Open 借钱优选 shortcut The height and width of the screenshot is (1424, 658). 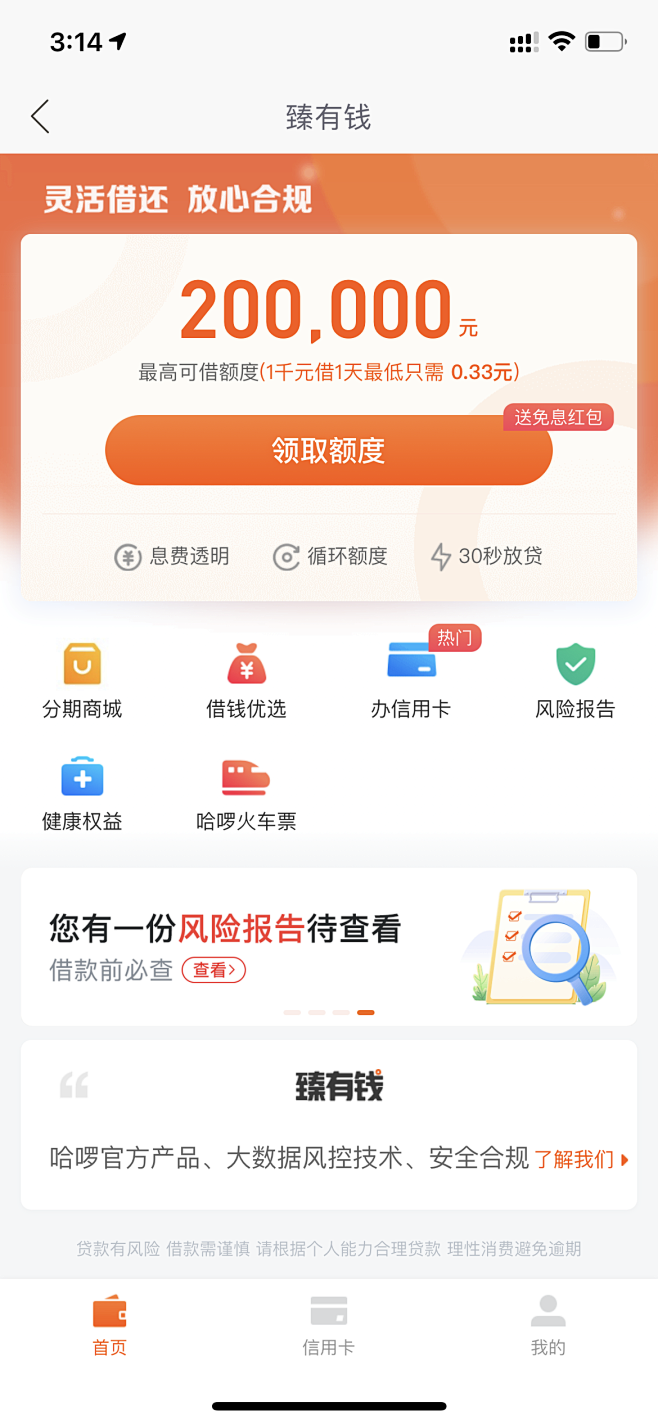click(246, 681)
